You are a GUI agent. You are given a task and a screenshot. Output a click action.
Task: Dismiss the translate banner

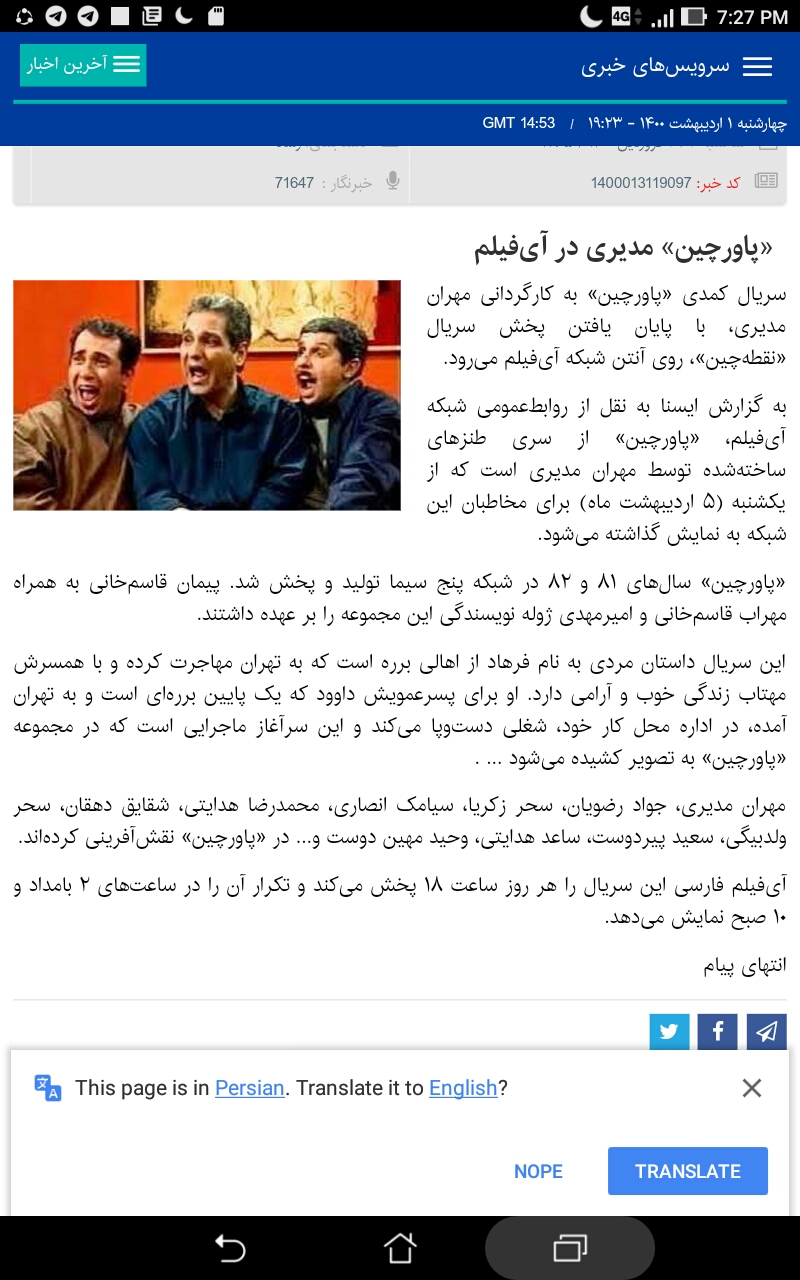click(x=752, y=1088)
